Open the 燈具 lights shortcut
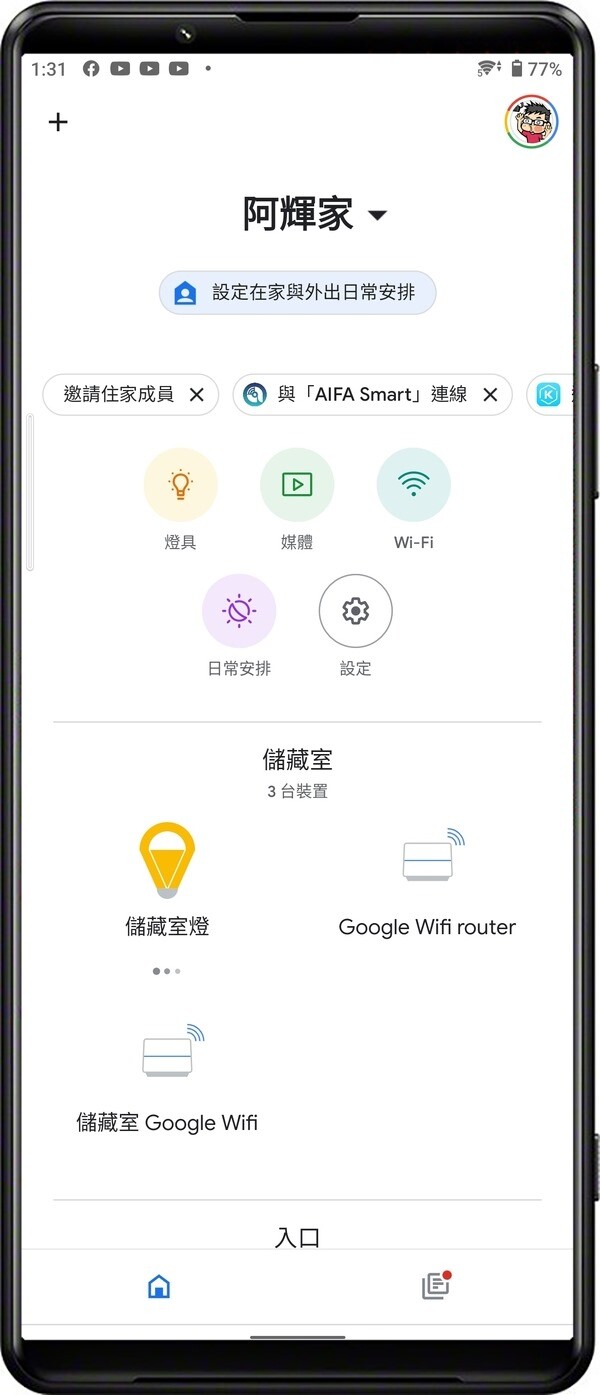This screenshot has width=600, height=1395. tap(180, 485)
